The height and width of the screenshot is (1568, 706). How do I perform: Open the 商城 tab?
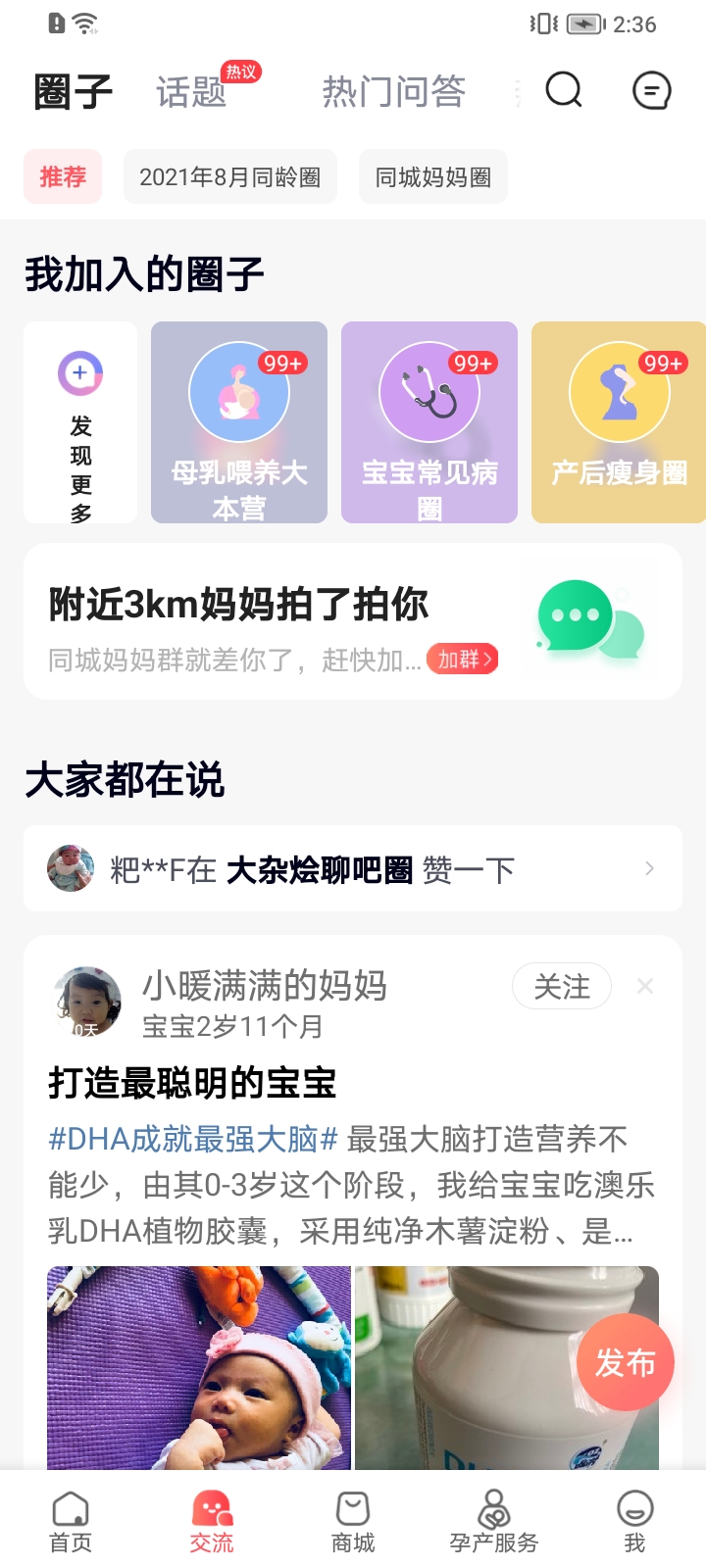pyautogui.click(x=353, y=1521)
